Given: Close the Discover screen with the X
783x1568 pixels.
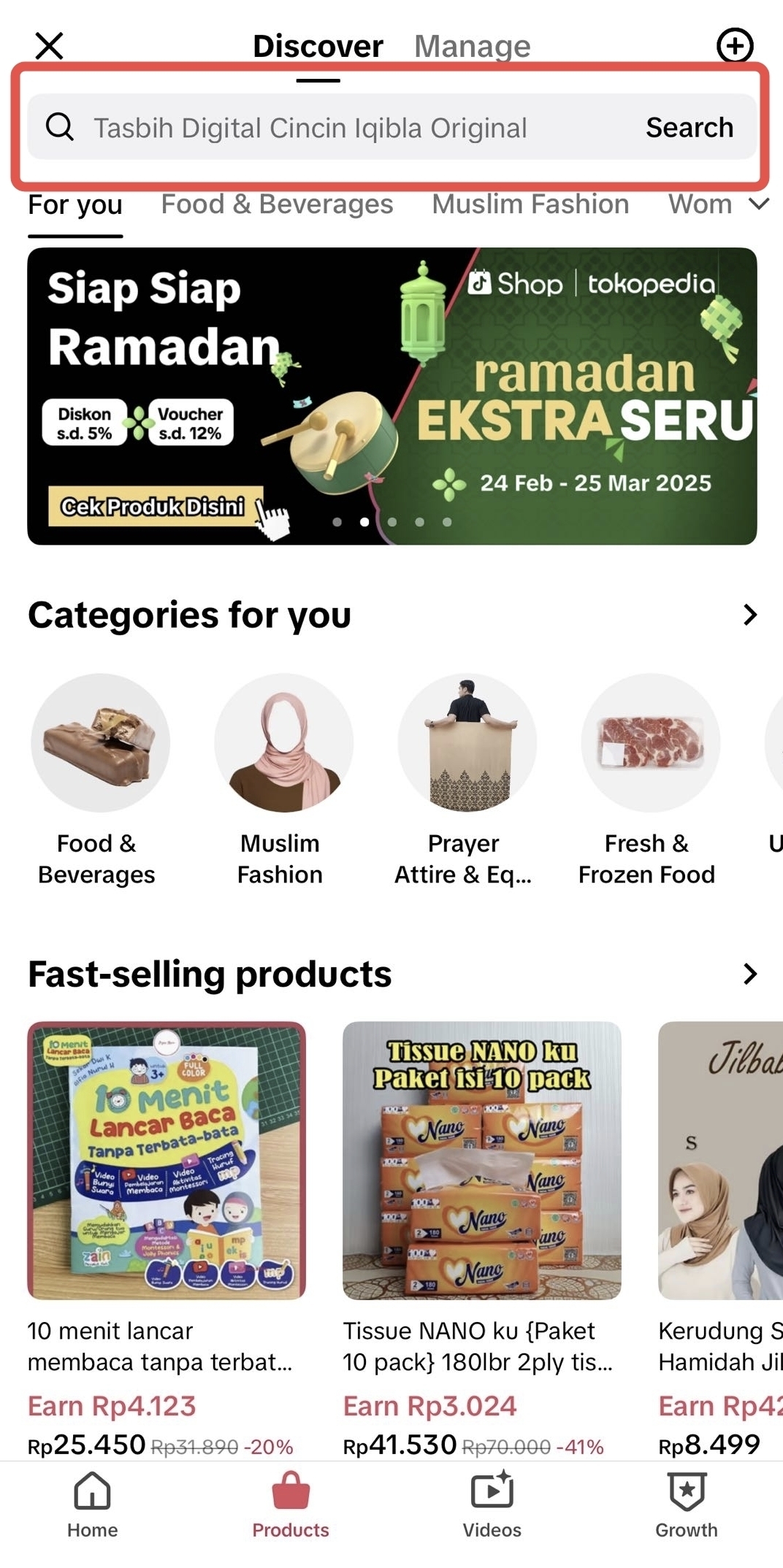Looking at the screenshot, I should [50, 46].
